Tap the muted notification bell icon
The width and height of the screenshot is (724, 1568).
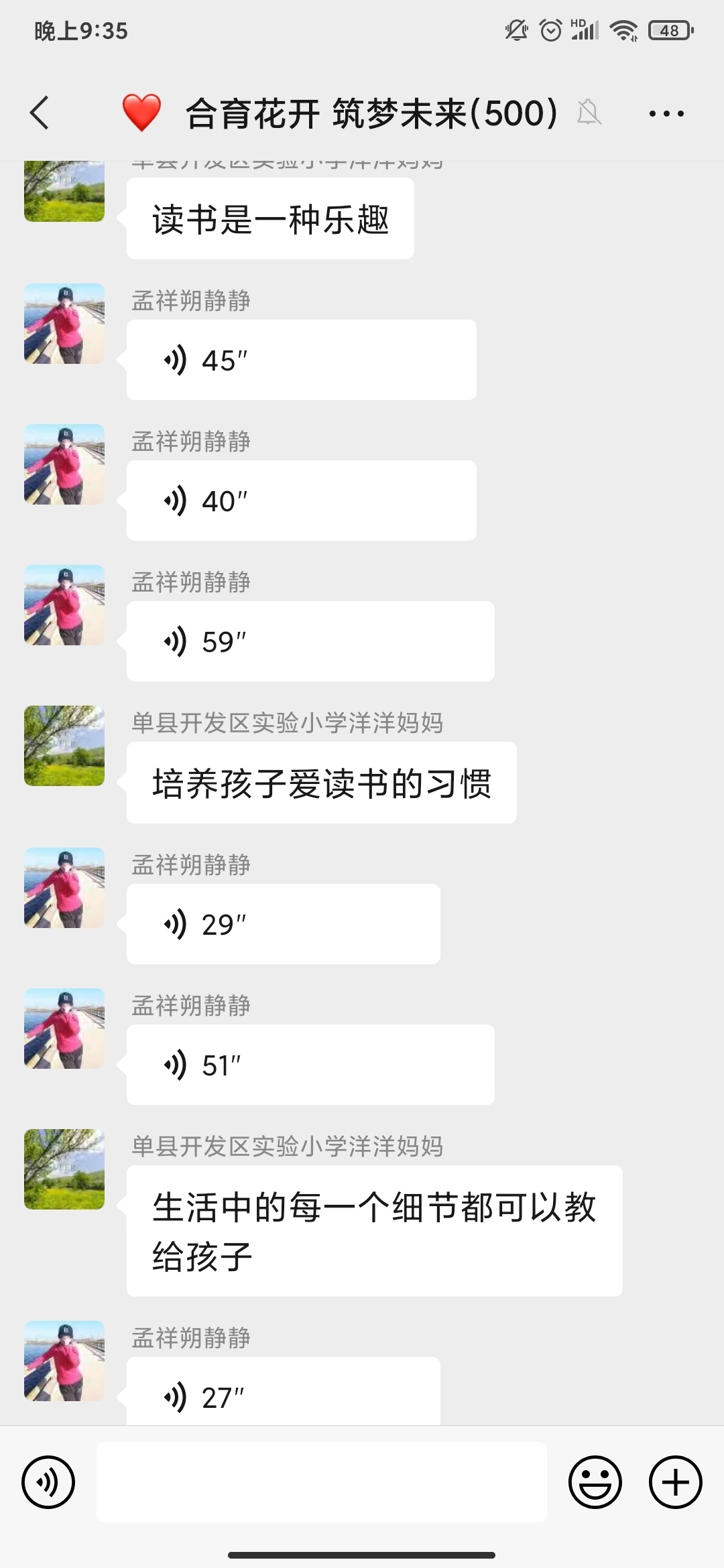(589, 113)
